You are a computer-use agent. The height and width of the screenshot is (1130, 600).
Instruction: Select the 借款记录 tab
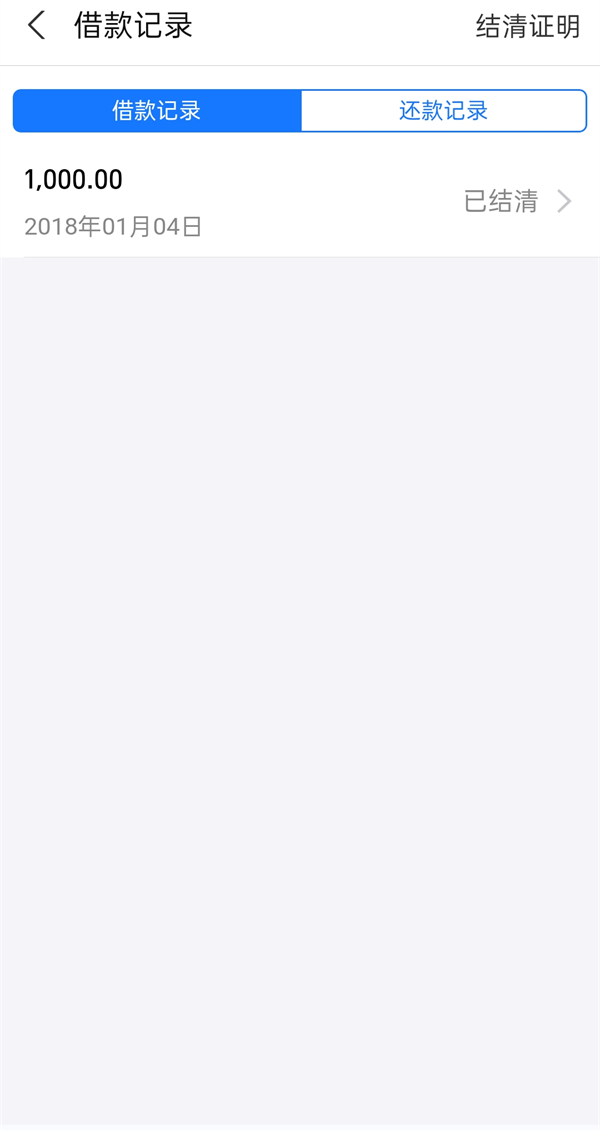point(156,111)
